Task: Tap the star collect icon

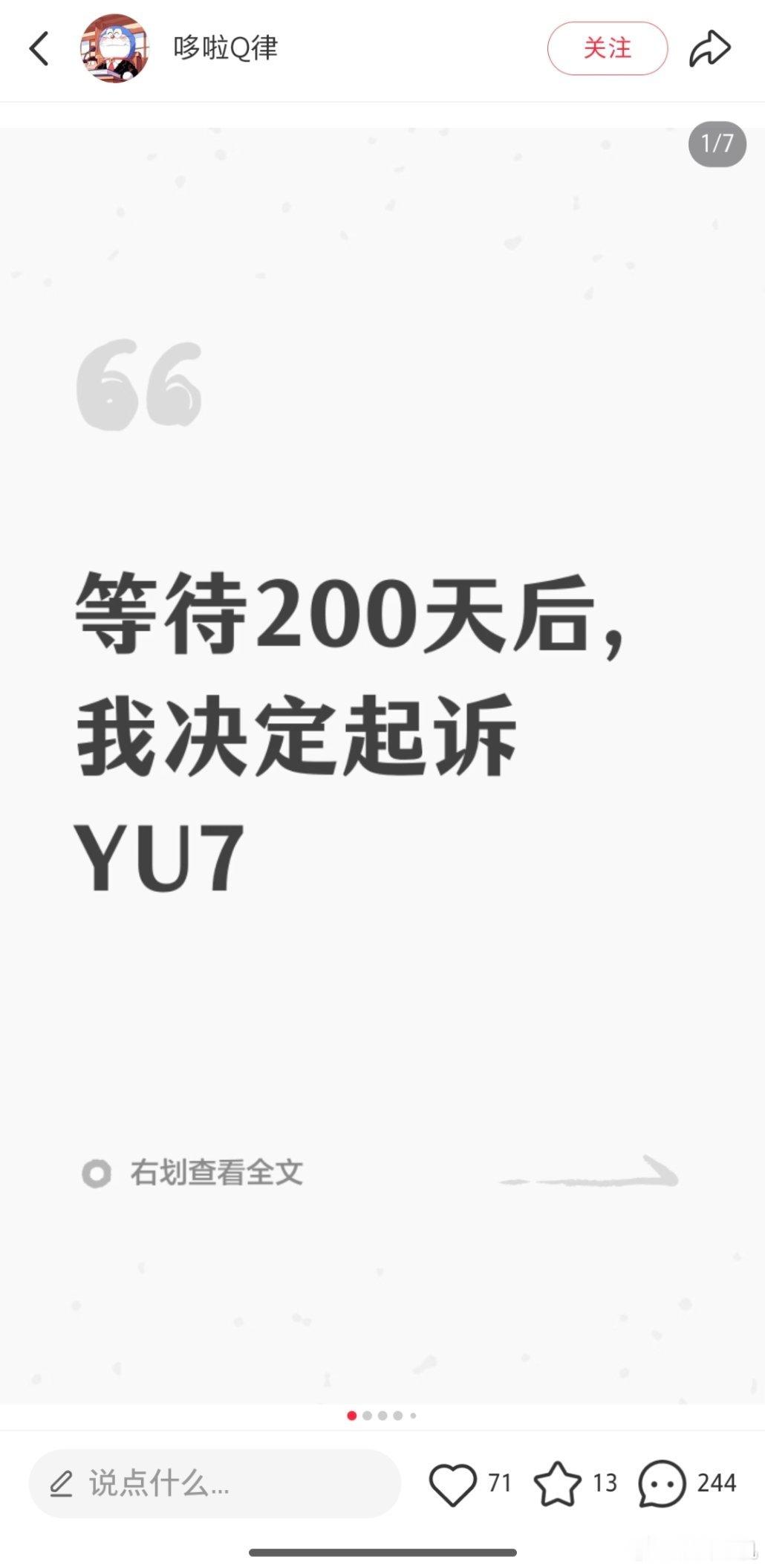Action: pos(559,1482)
